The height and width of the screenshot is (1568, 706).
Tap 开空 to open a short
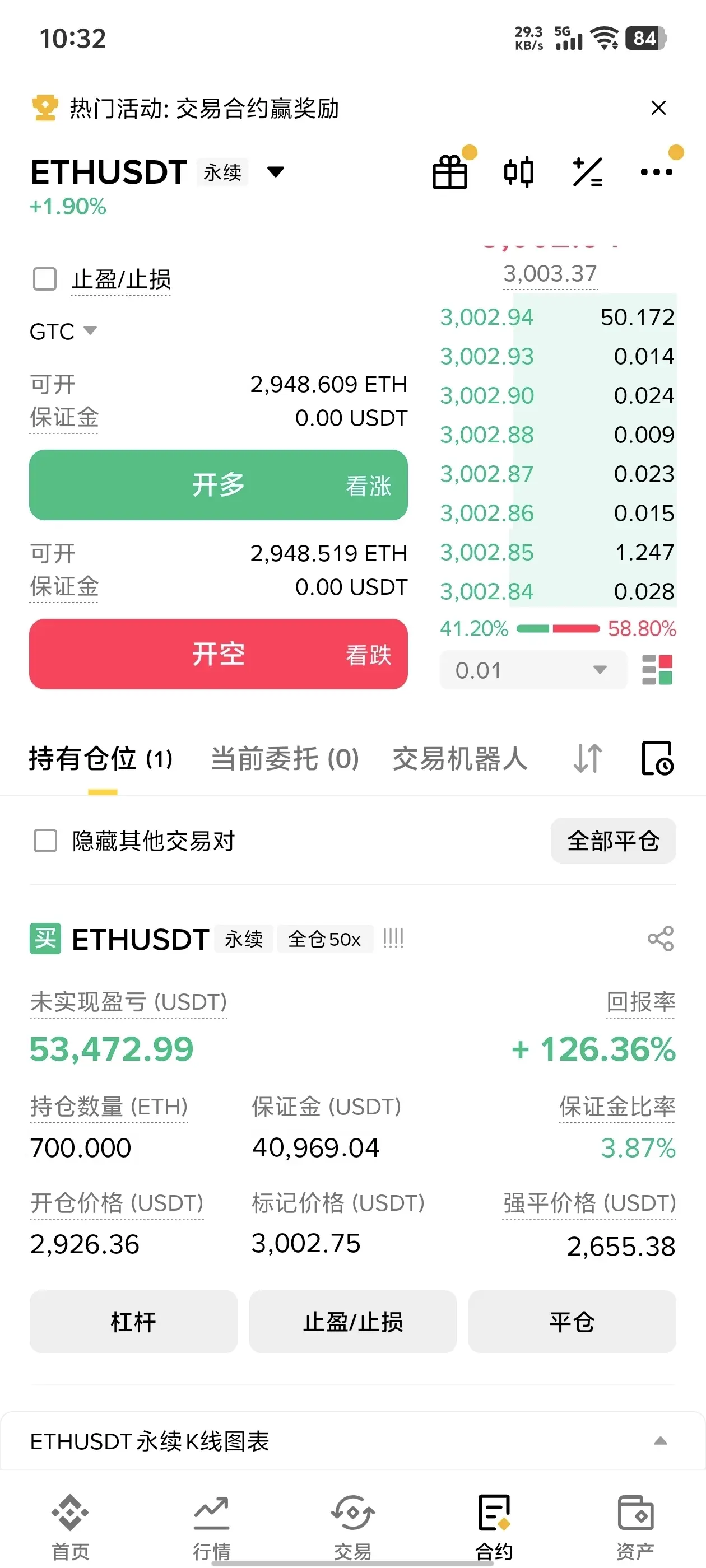click(x=218, y=654)
